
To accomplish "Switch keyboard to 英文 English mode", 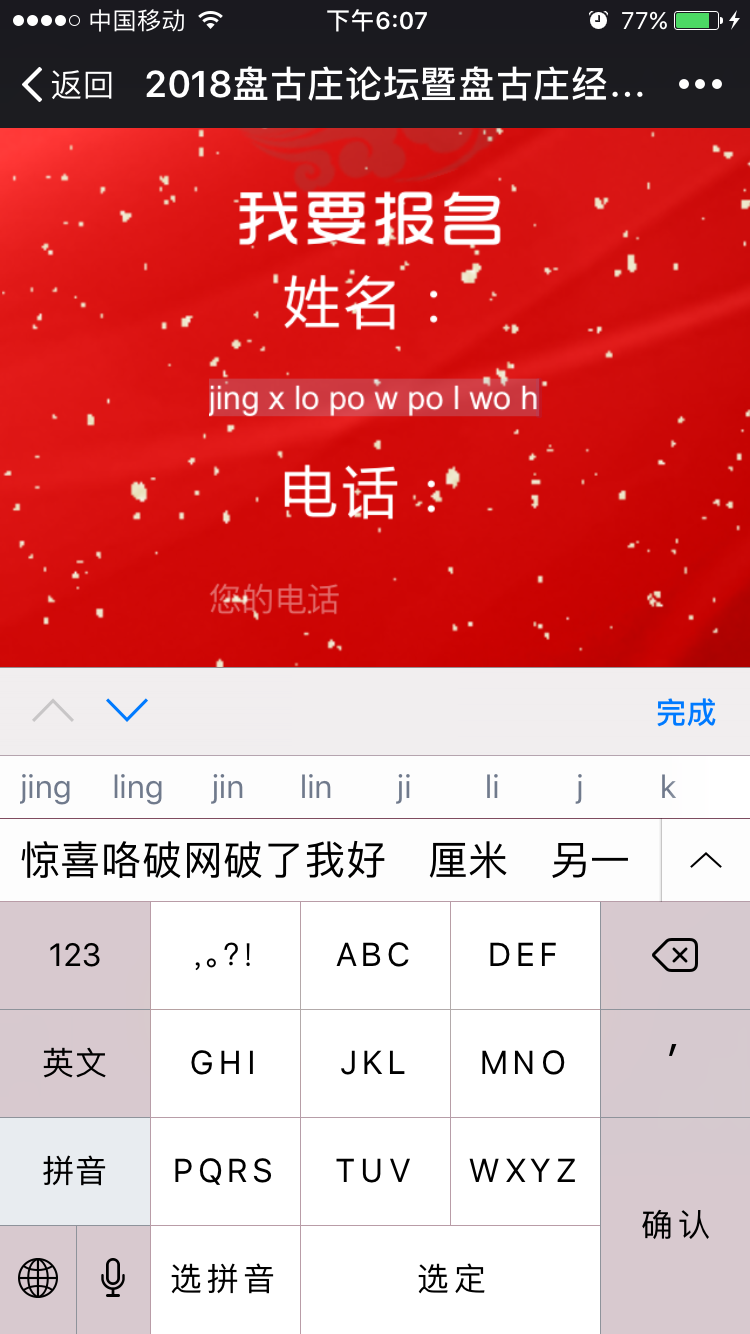I will tap(75, 1063).
